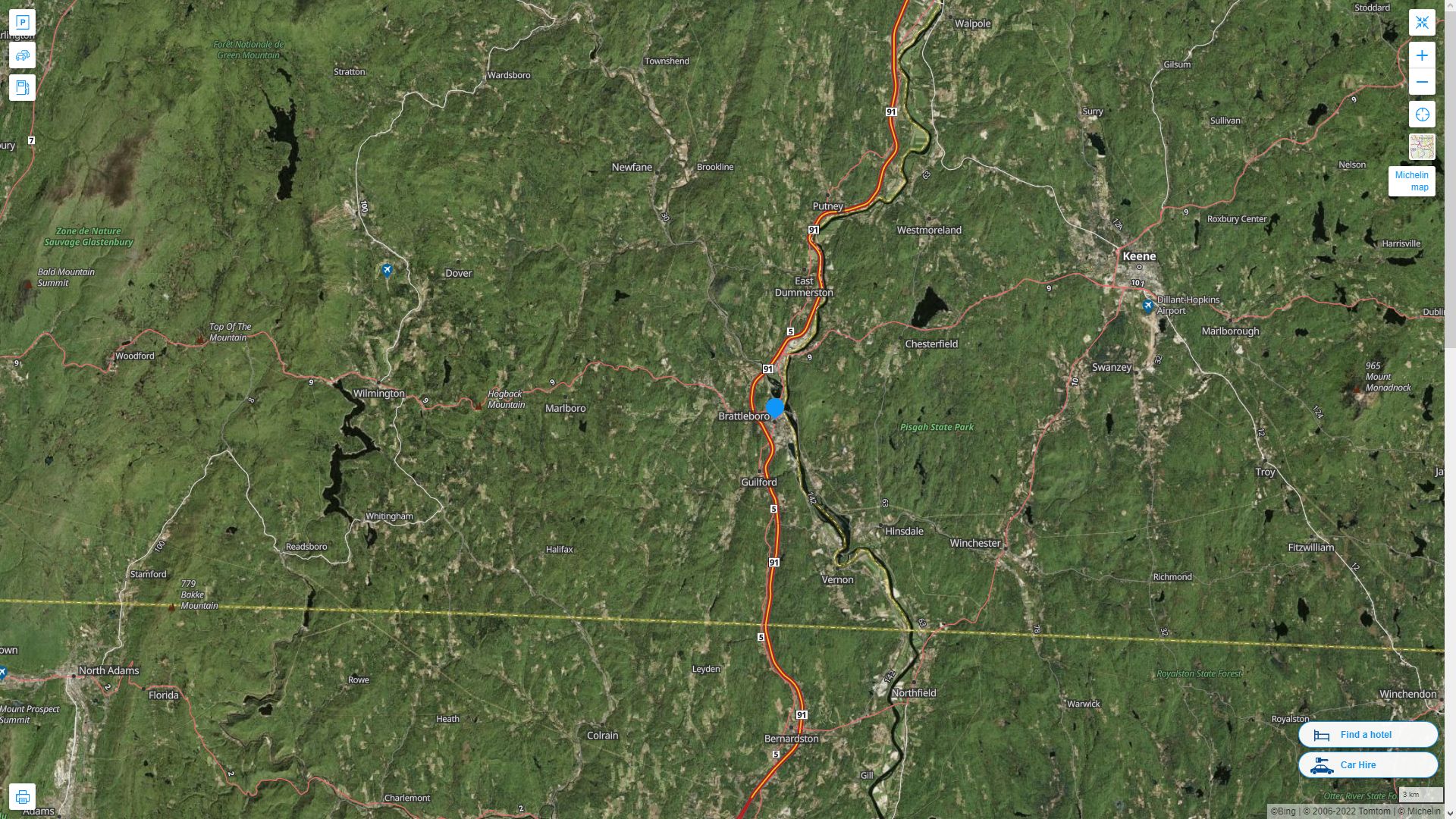Switch to Michelin map
This screenshot has height=819, width=1456.
[1411, 181]
